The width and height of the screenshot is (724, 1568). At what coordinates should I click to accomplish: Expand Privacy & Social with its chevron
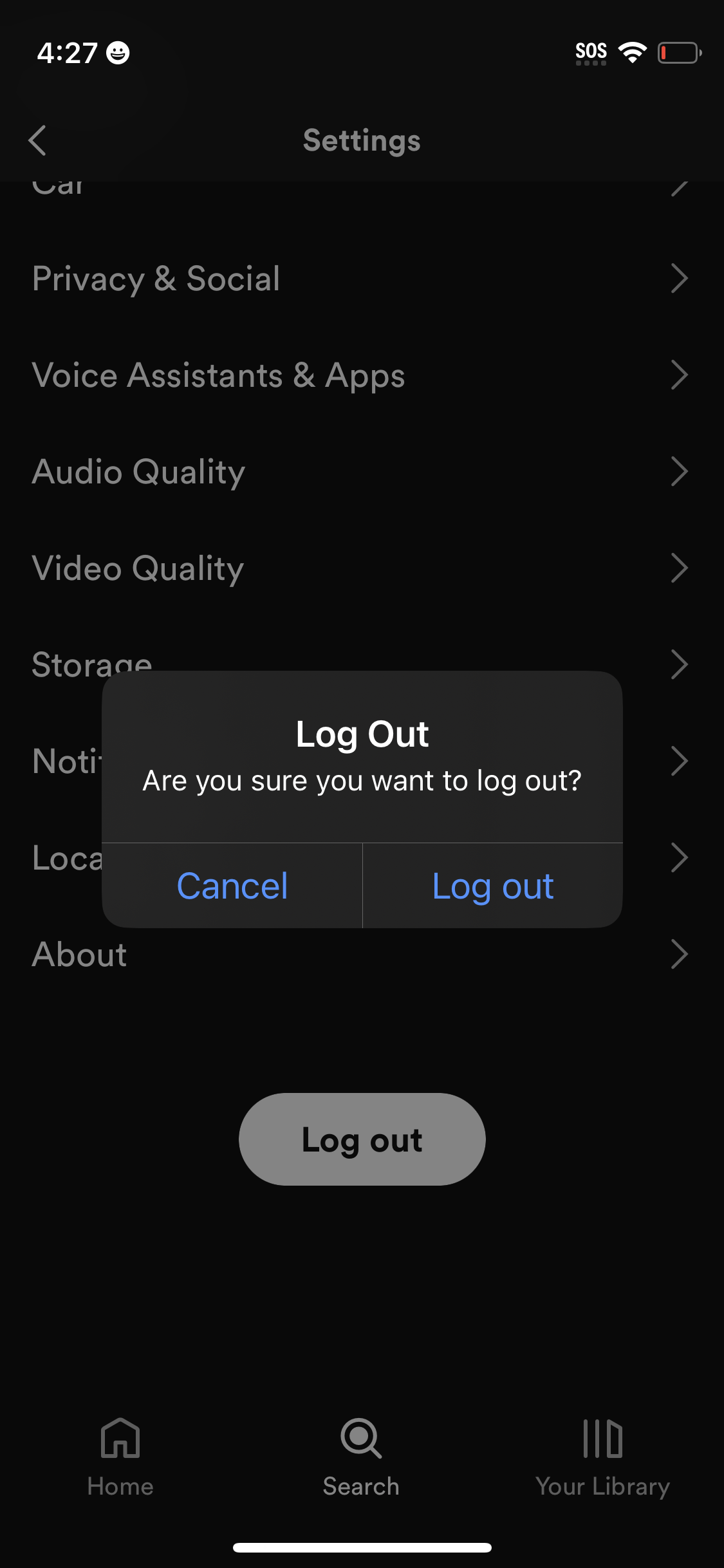[680, 279]
